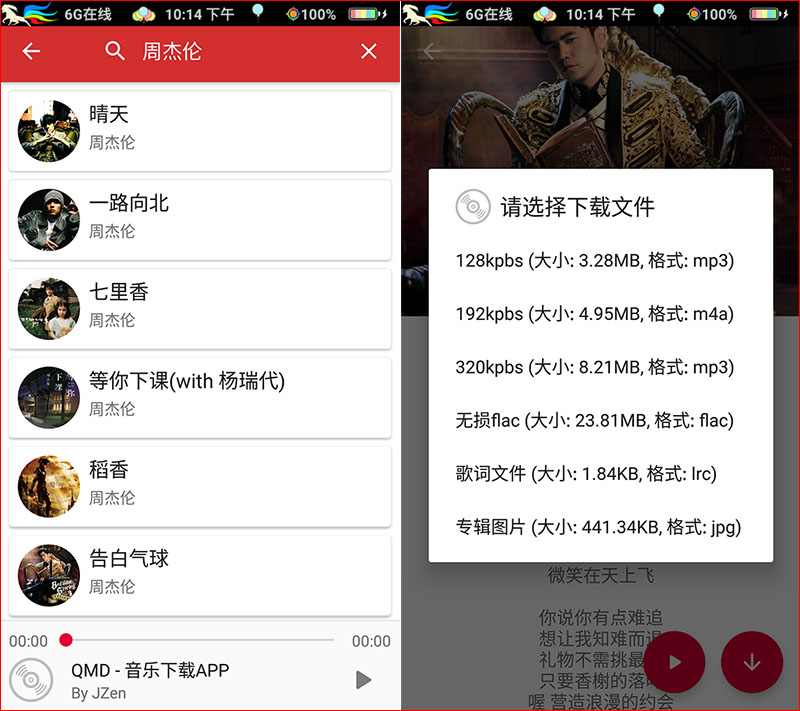
Task: Tap the red floating download button
Action: tap(752, 662)
